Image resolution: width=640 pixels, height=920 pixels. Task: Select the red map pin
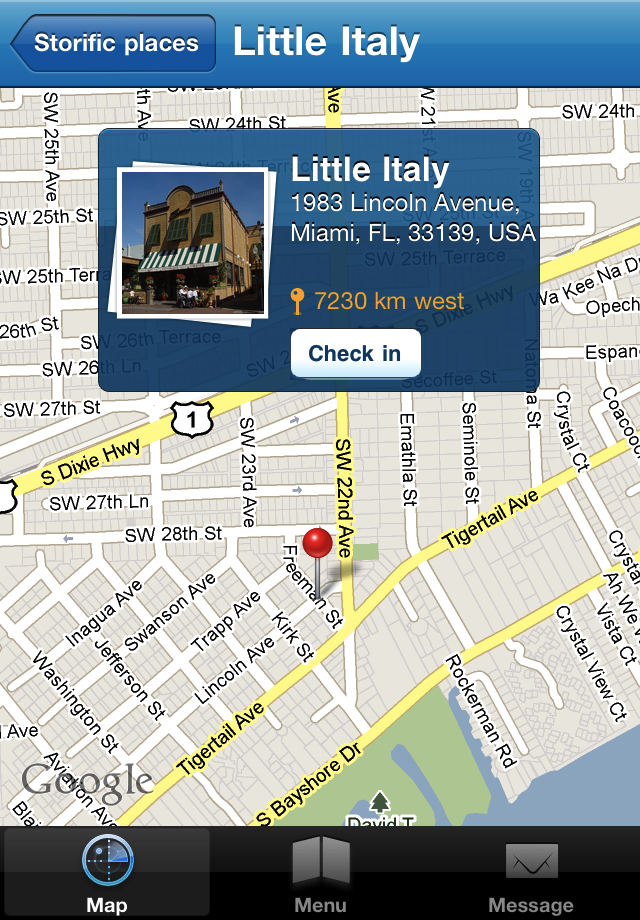[x=318, y=546]
